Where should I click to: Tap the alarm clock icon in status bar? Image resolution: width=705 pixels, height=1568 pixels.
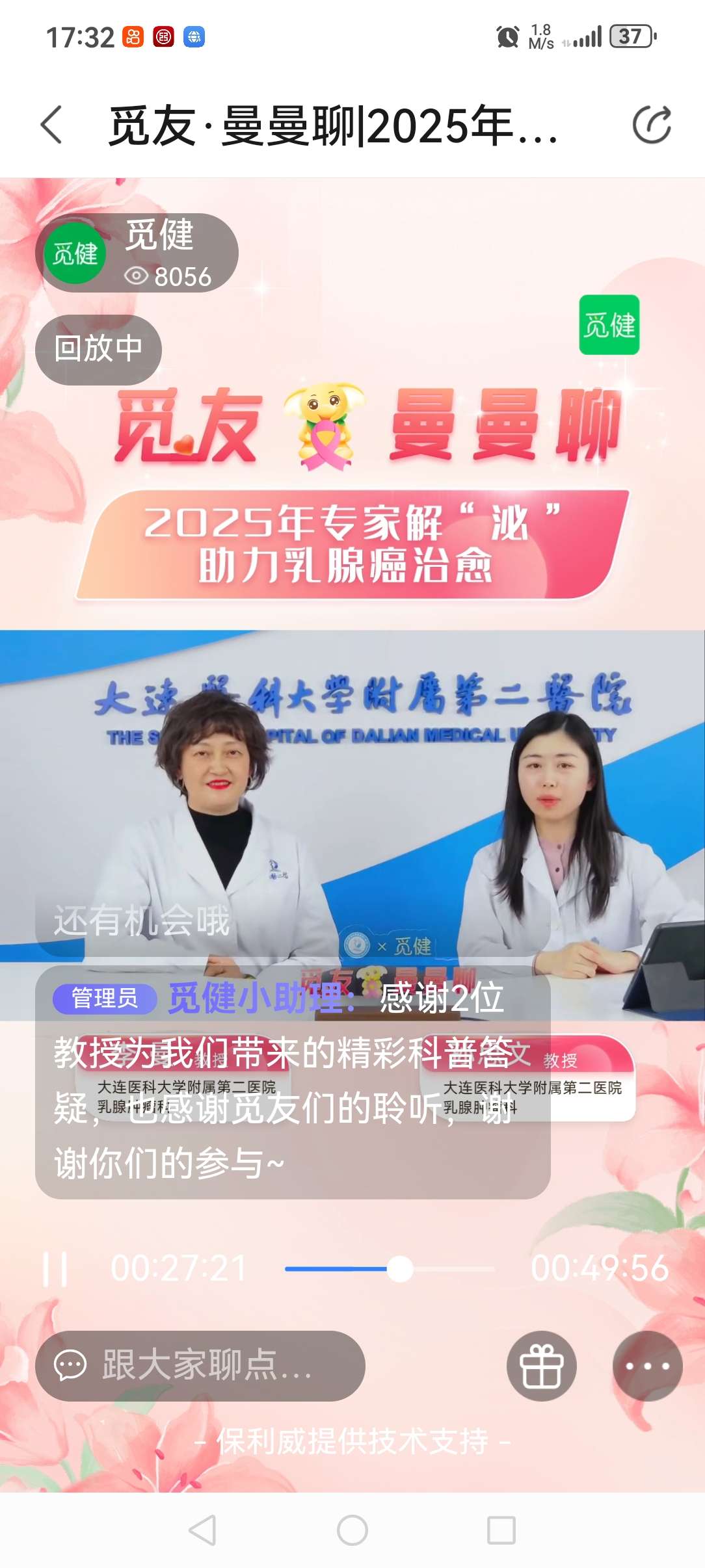tap(509, 36)
